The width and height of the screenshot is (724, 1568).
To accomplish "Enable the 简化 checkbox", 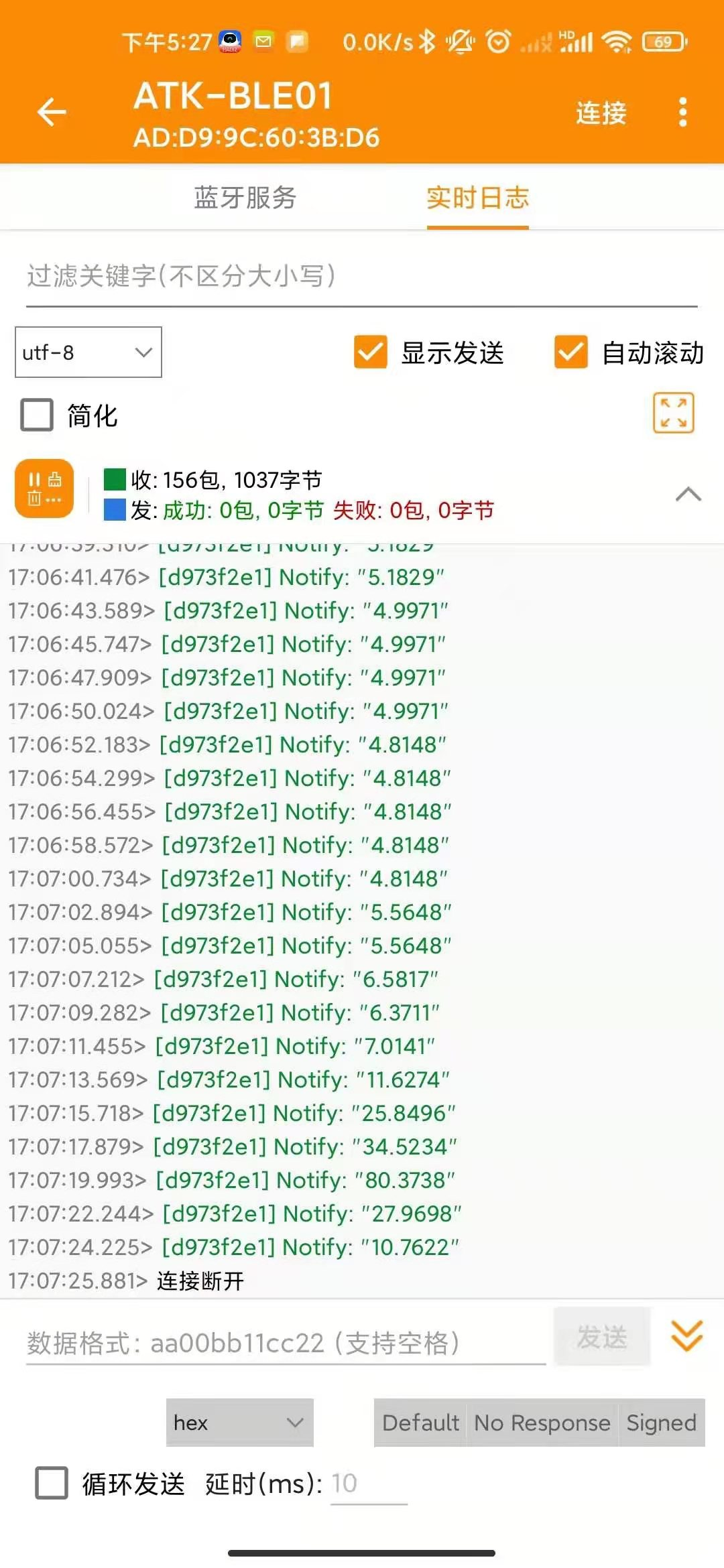I will (x=37, y=415).
